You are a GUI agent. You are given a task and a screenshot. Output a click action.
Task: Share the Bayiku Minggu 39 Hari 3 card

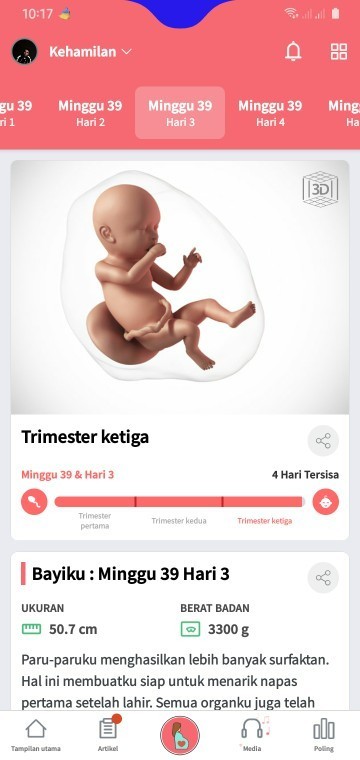point(323,577)
